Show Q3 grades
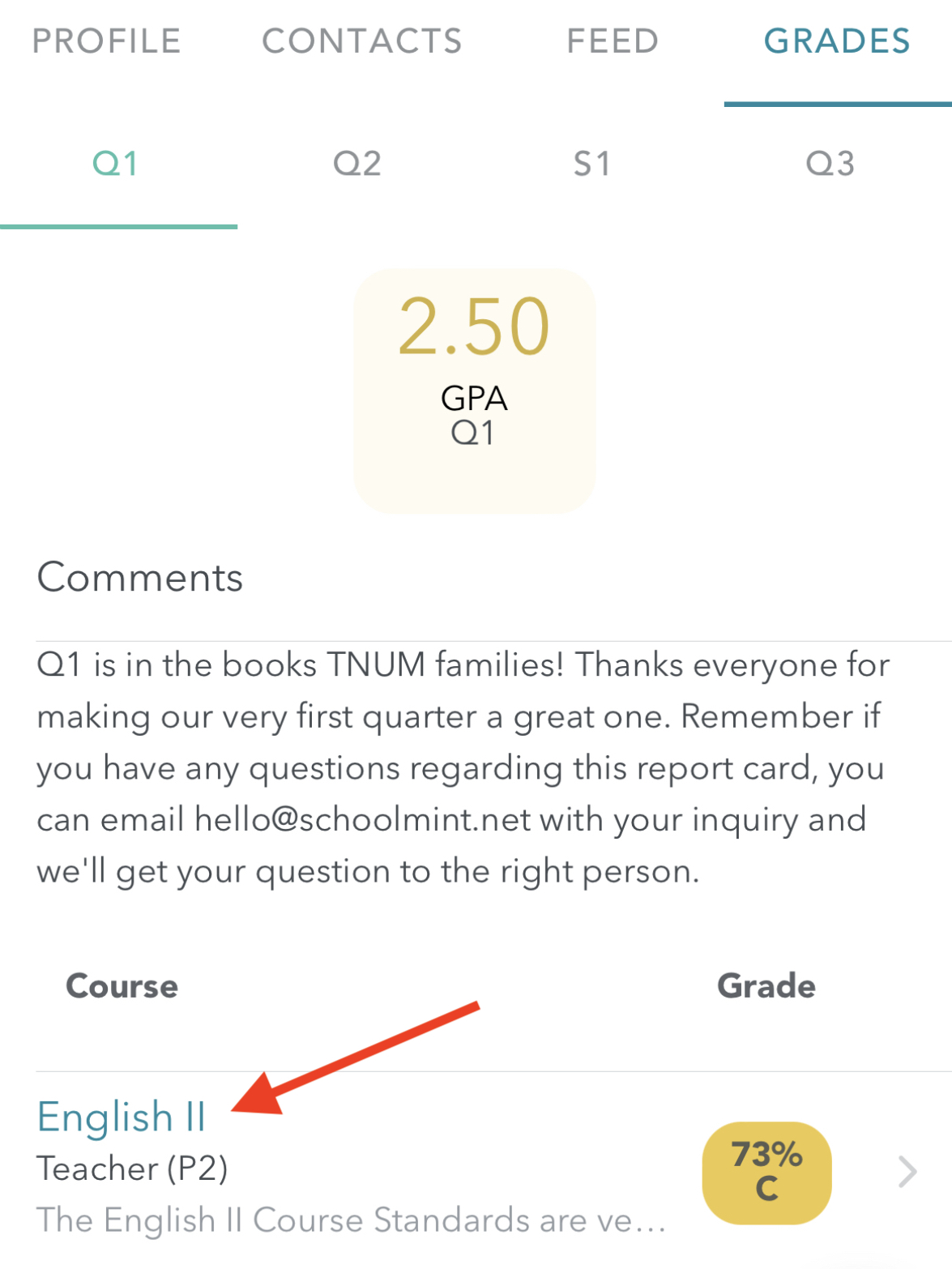 pos(830,164)
